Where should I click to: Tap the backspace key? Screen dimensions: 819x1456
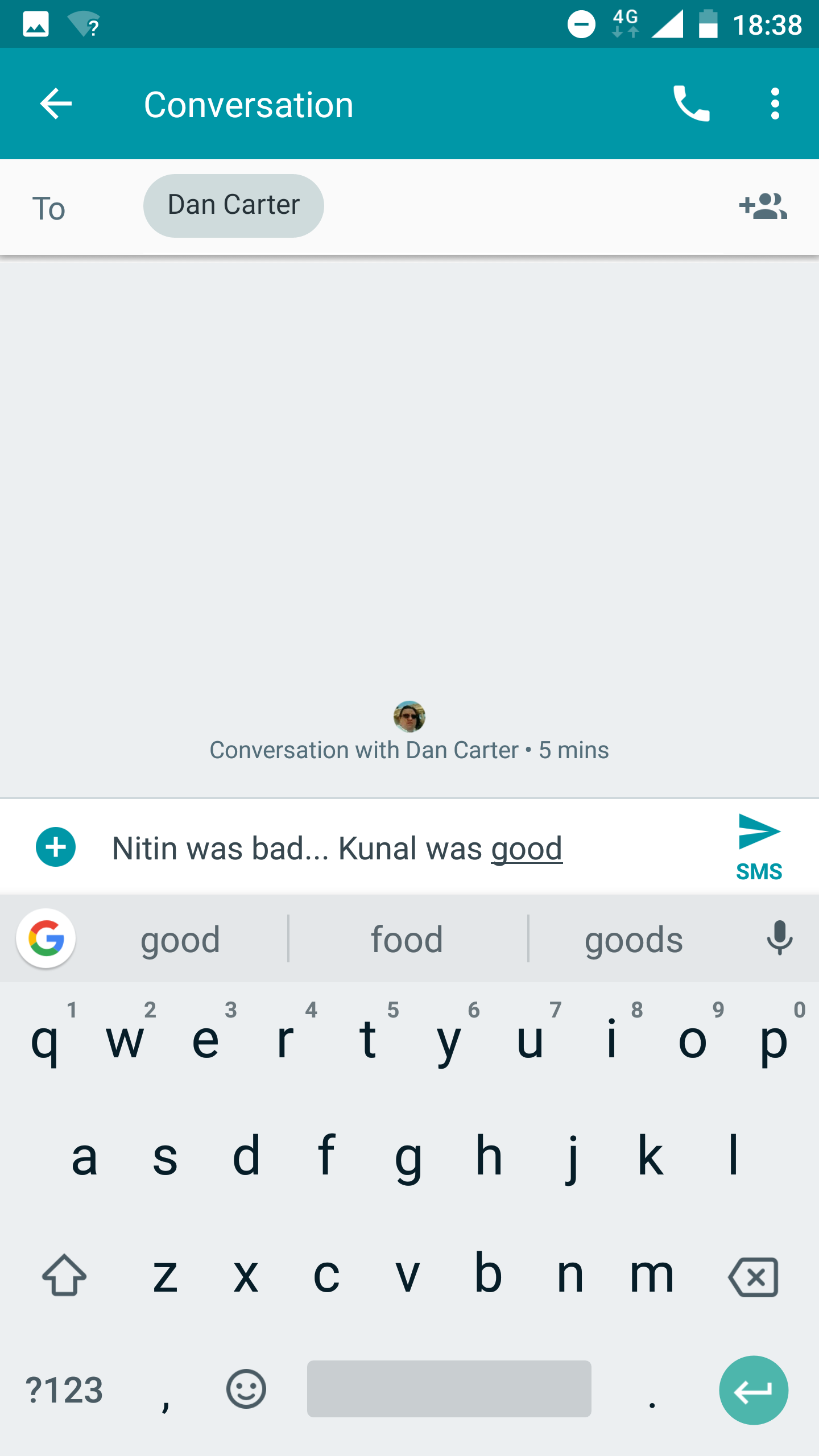click(753, 1276)
